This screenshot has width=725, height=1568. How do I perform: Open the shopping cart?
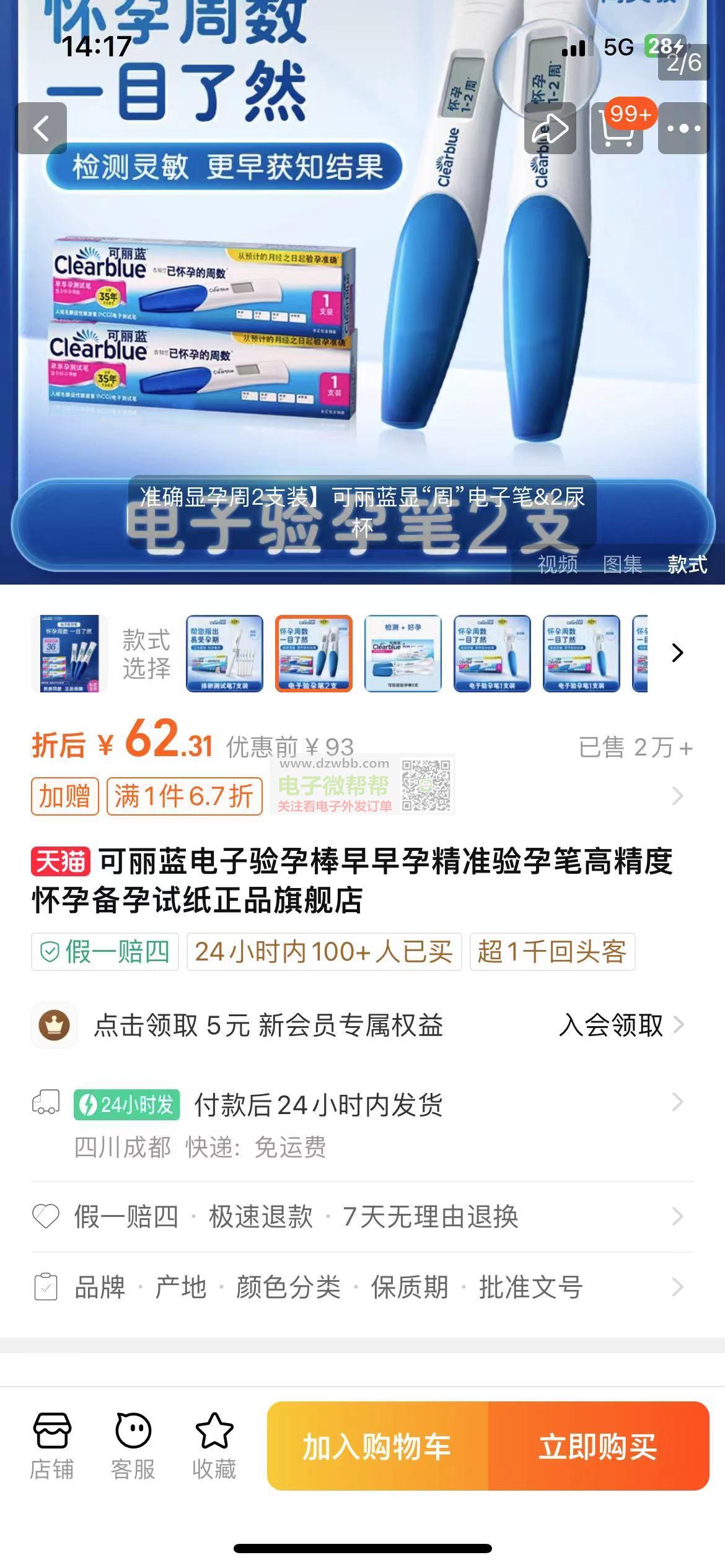617,129
